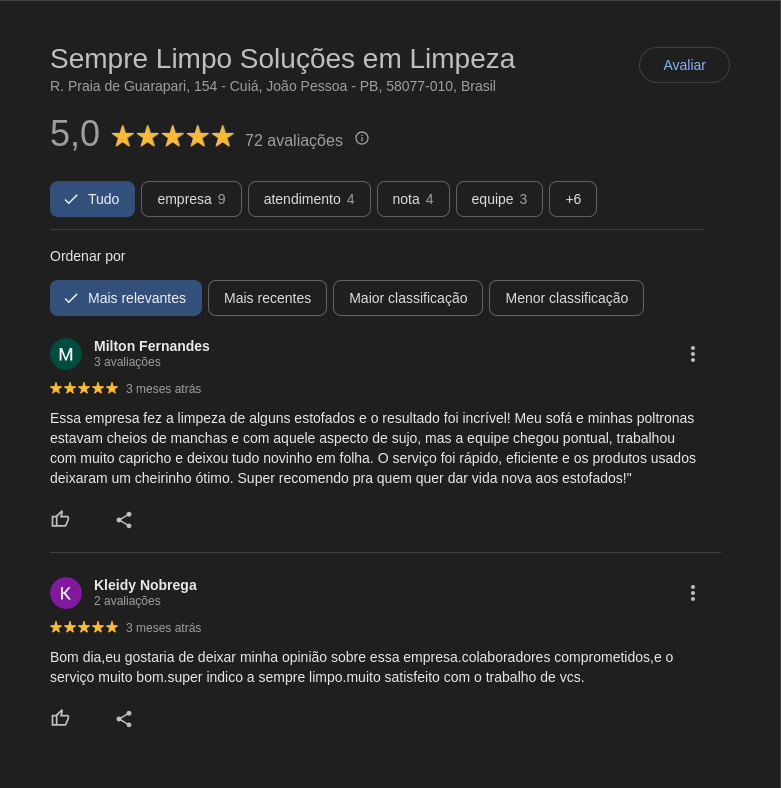The image size is (781, 788).
Task: Open overflow menu on Kleidy Nobrega's review
Action: point(692,593)
